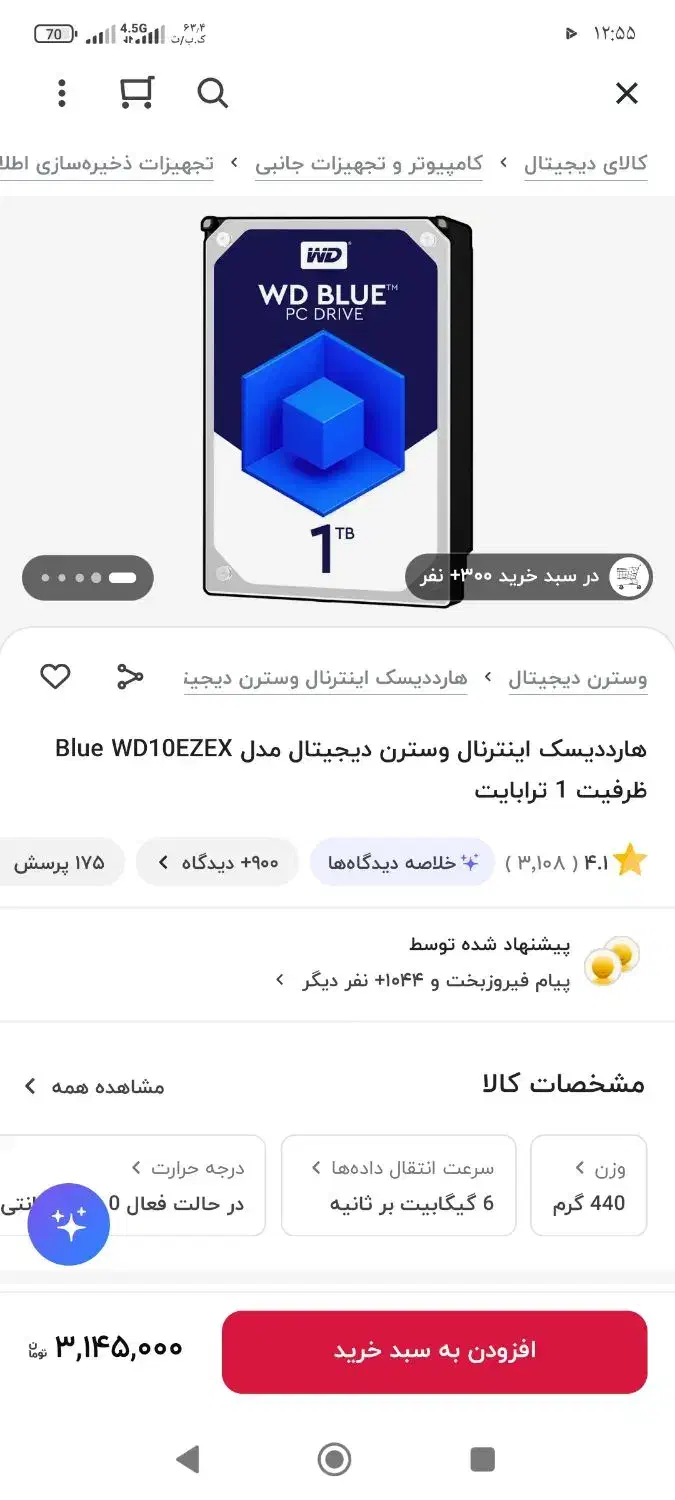Open the وزن specification card
Screen dimensions: 675x1500
coord(589,1185)
